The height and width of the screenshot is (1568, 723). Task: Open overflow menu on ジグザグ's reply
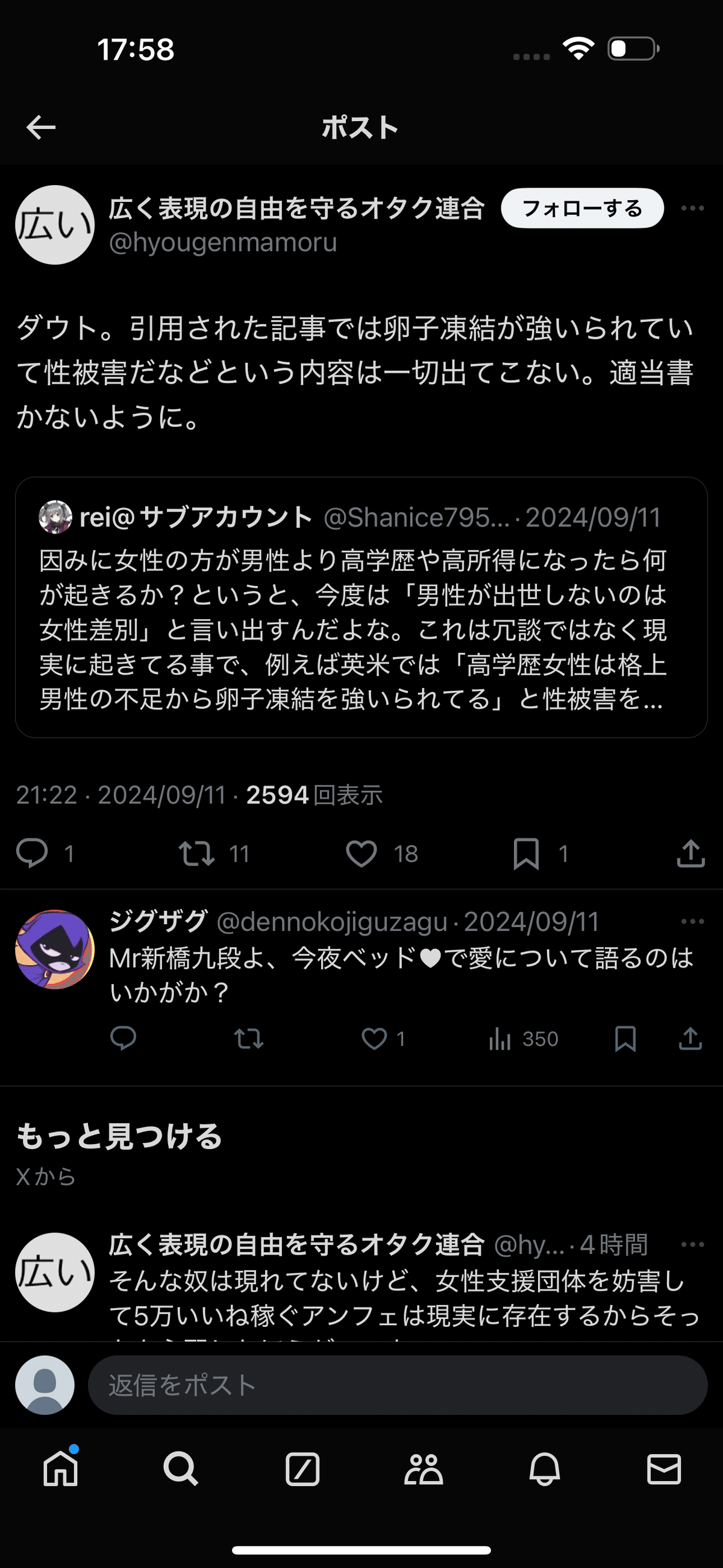point(692,922)
